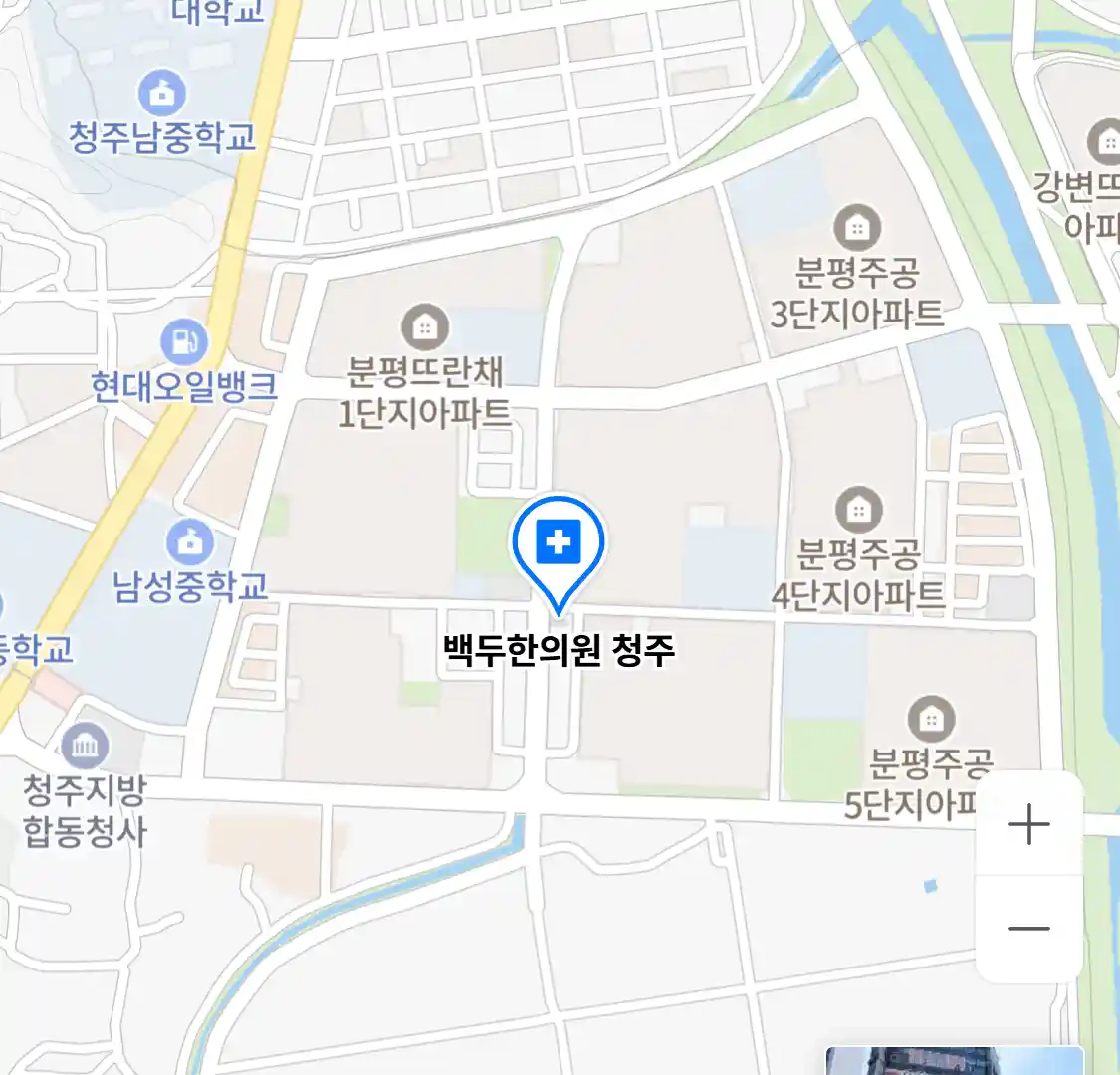
Task: Select the 남성중학교 school marker
Action: [189, 542]
